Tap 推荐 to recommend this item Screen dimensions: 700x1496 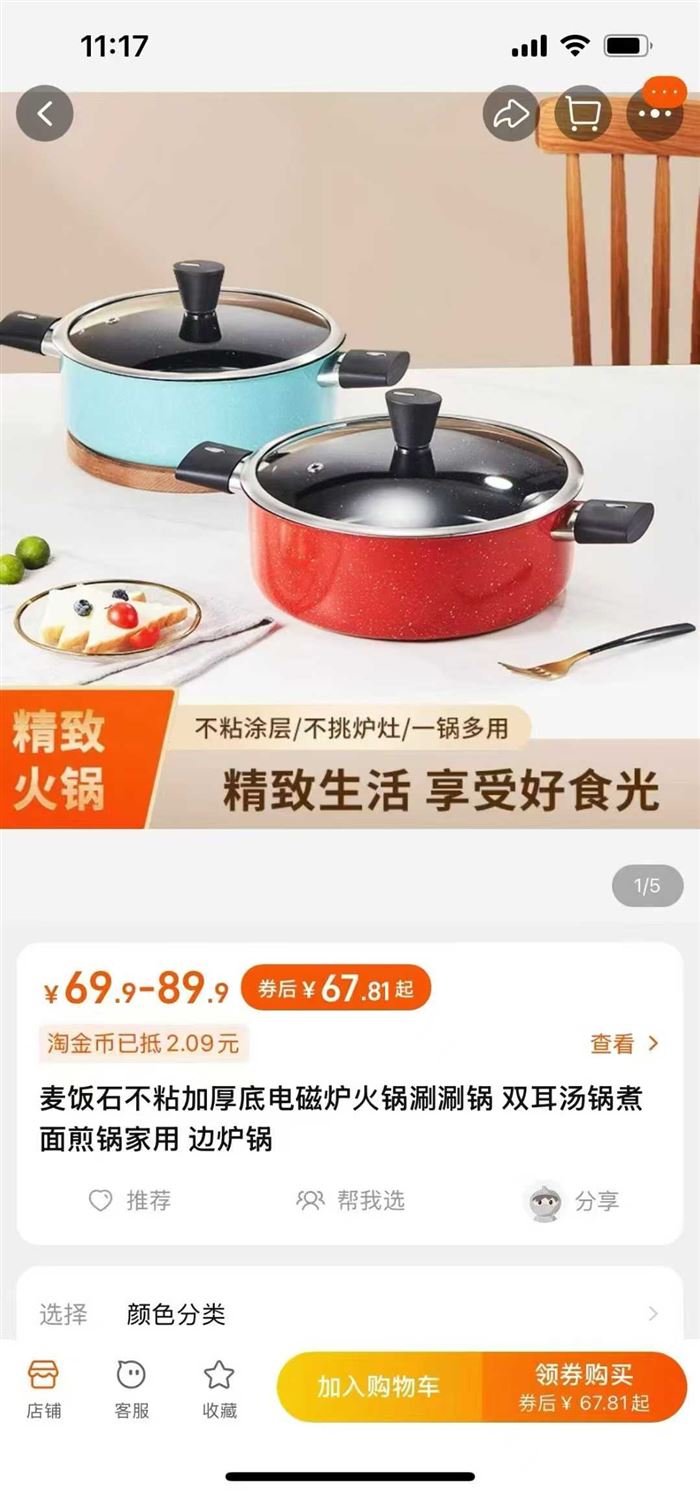[x=130, y=1200]
